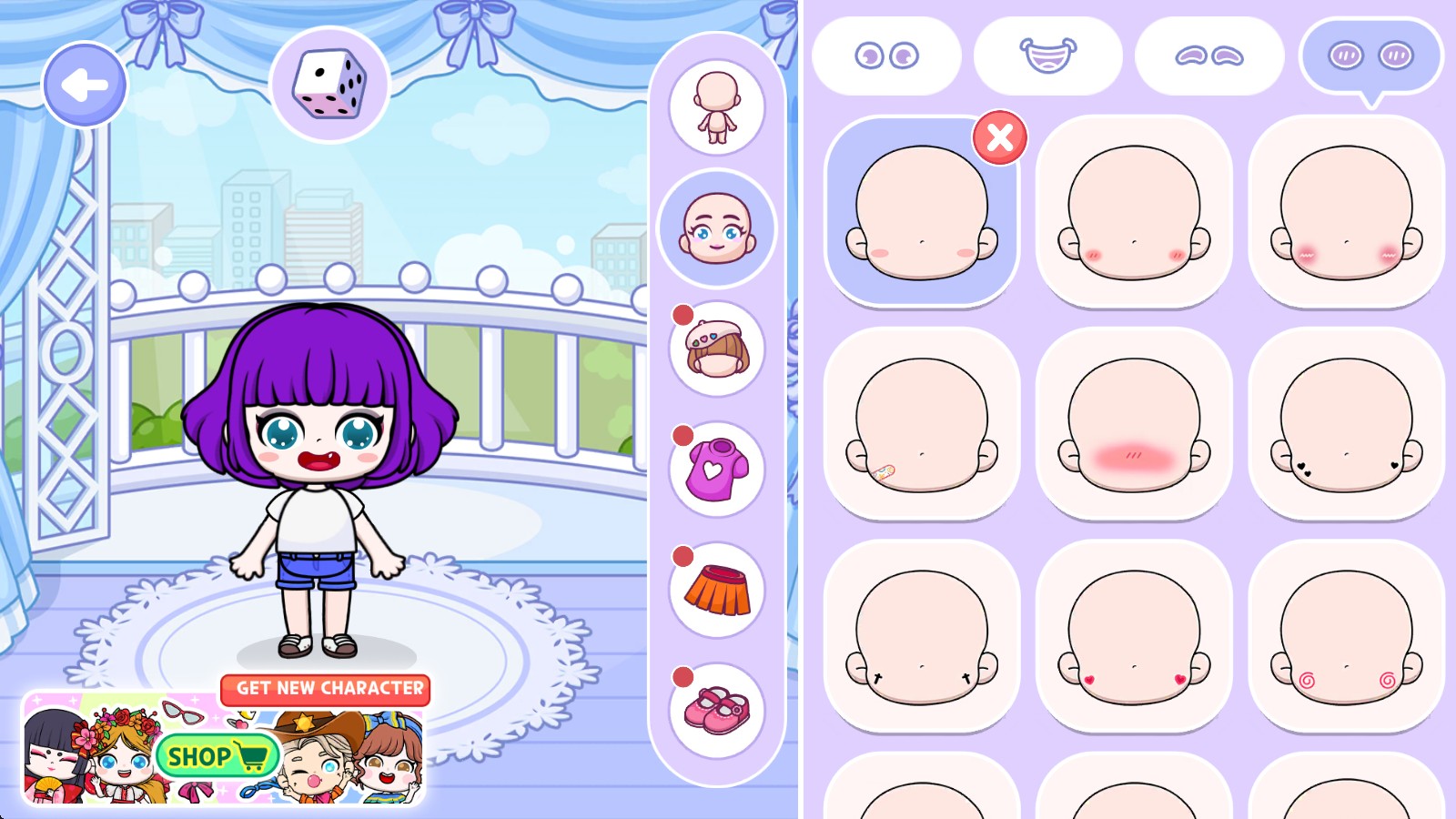This screenshot has width=1456, height=819.
Task: Select the black hearts cheek option
Action: [1346, 424]
